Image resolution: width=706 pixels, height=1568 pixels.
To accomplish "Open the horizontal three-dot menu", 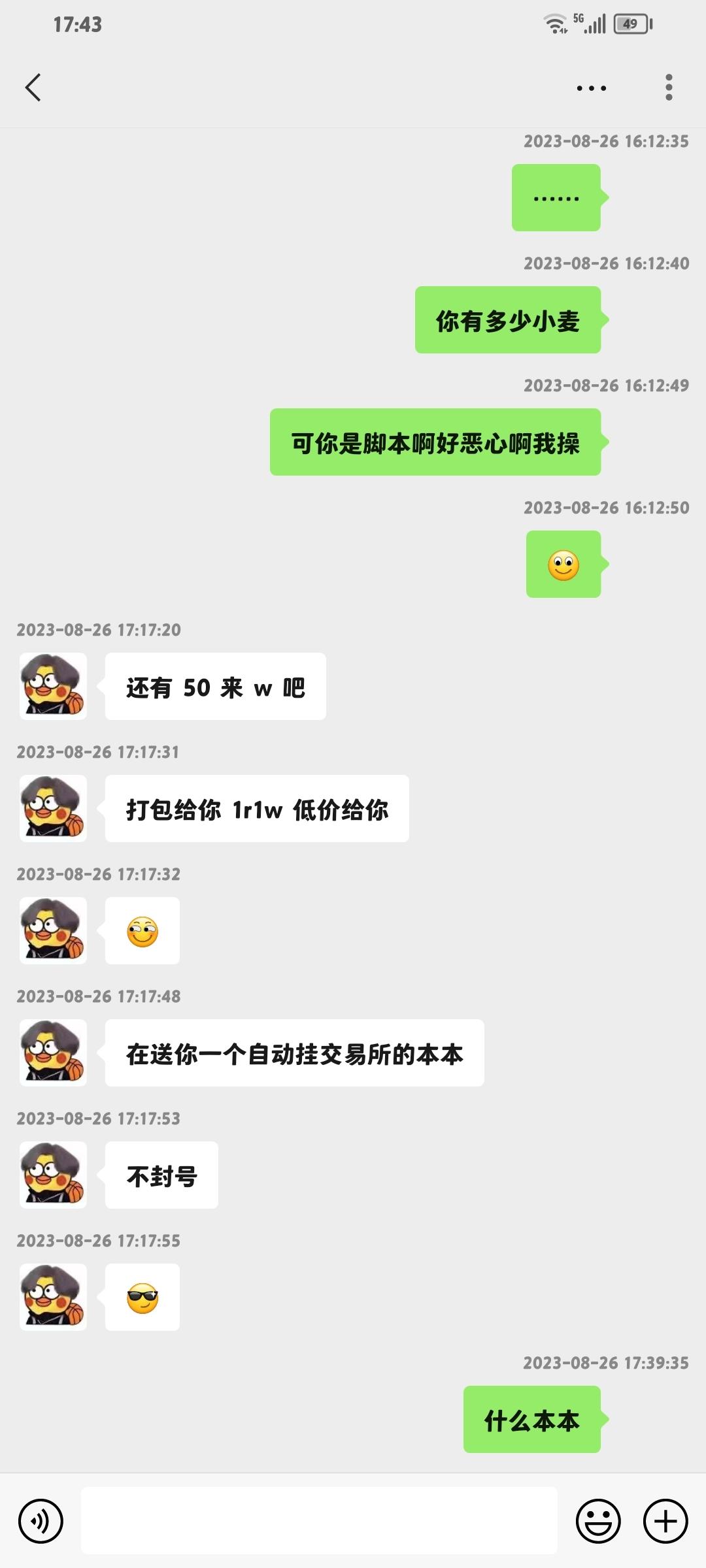I will click(592, 88).
